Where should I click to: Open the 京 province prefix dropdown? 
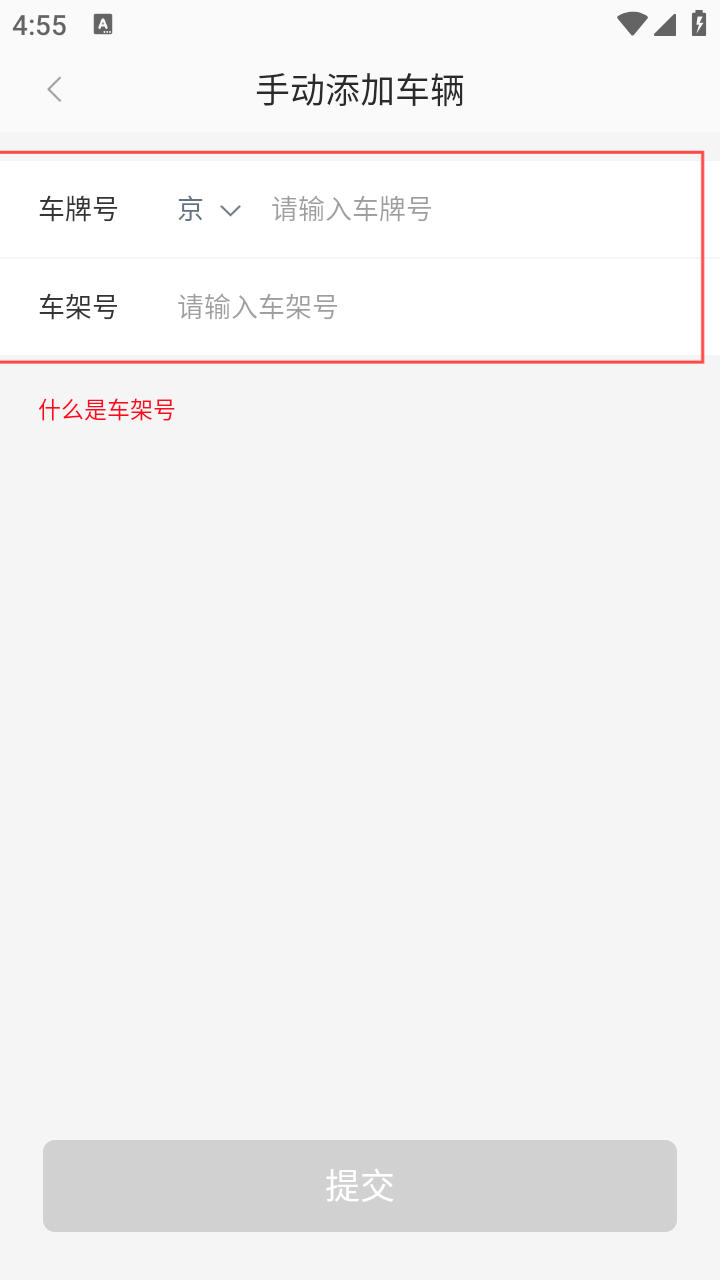209,209
